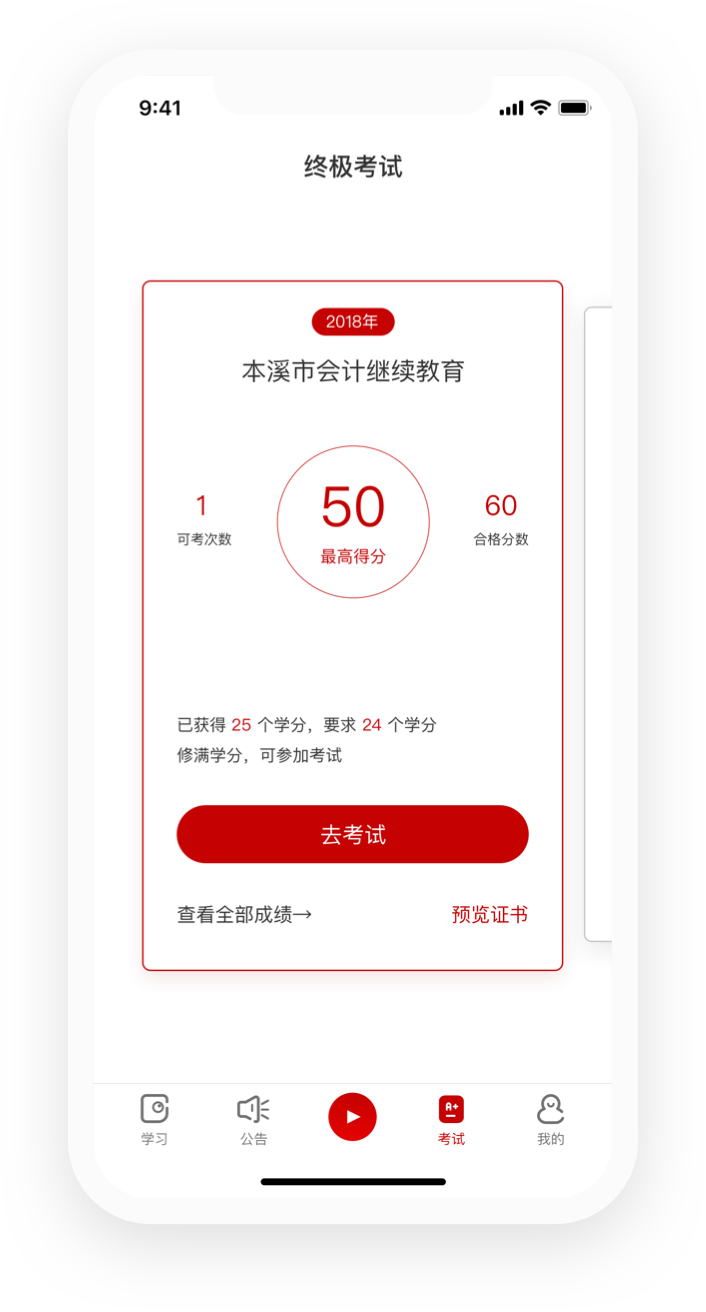Go to the 我的 tab

550,1118
